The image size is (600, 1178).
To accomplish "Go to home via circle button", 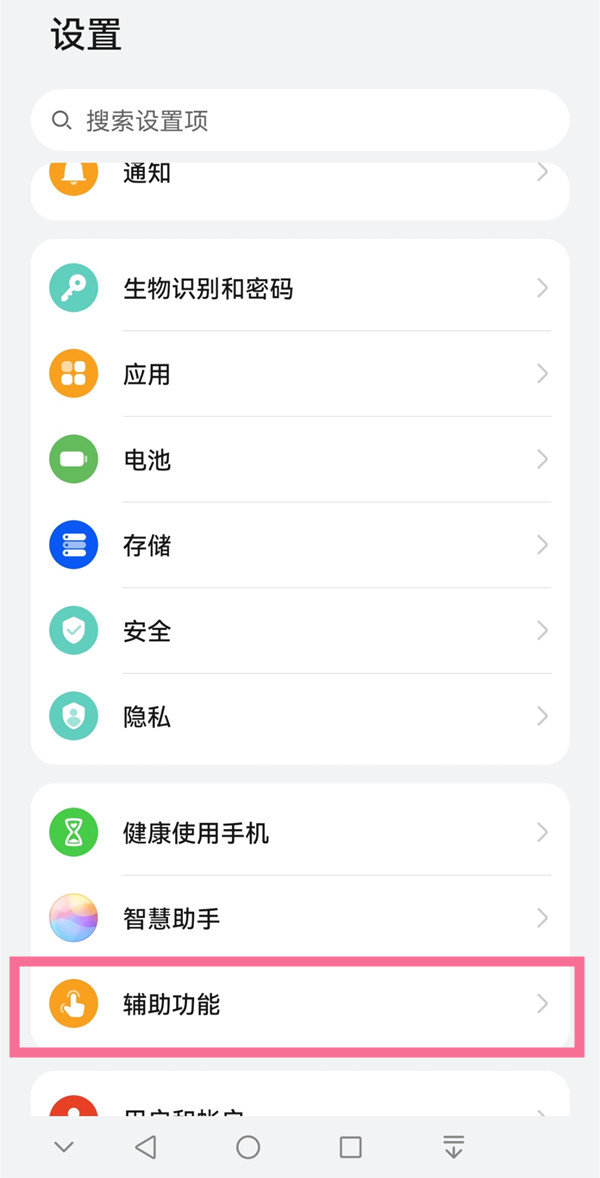I will (248, 1147).
